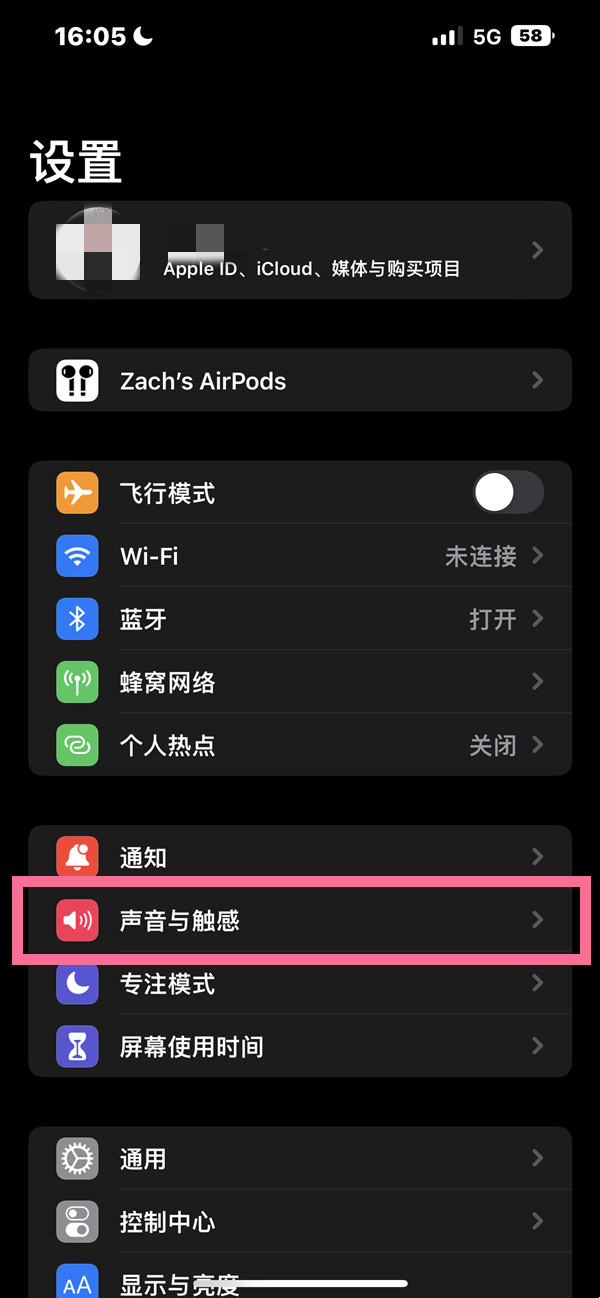Open 显示与亮度 settings

click(300, 1276)
